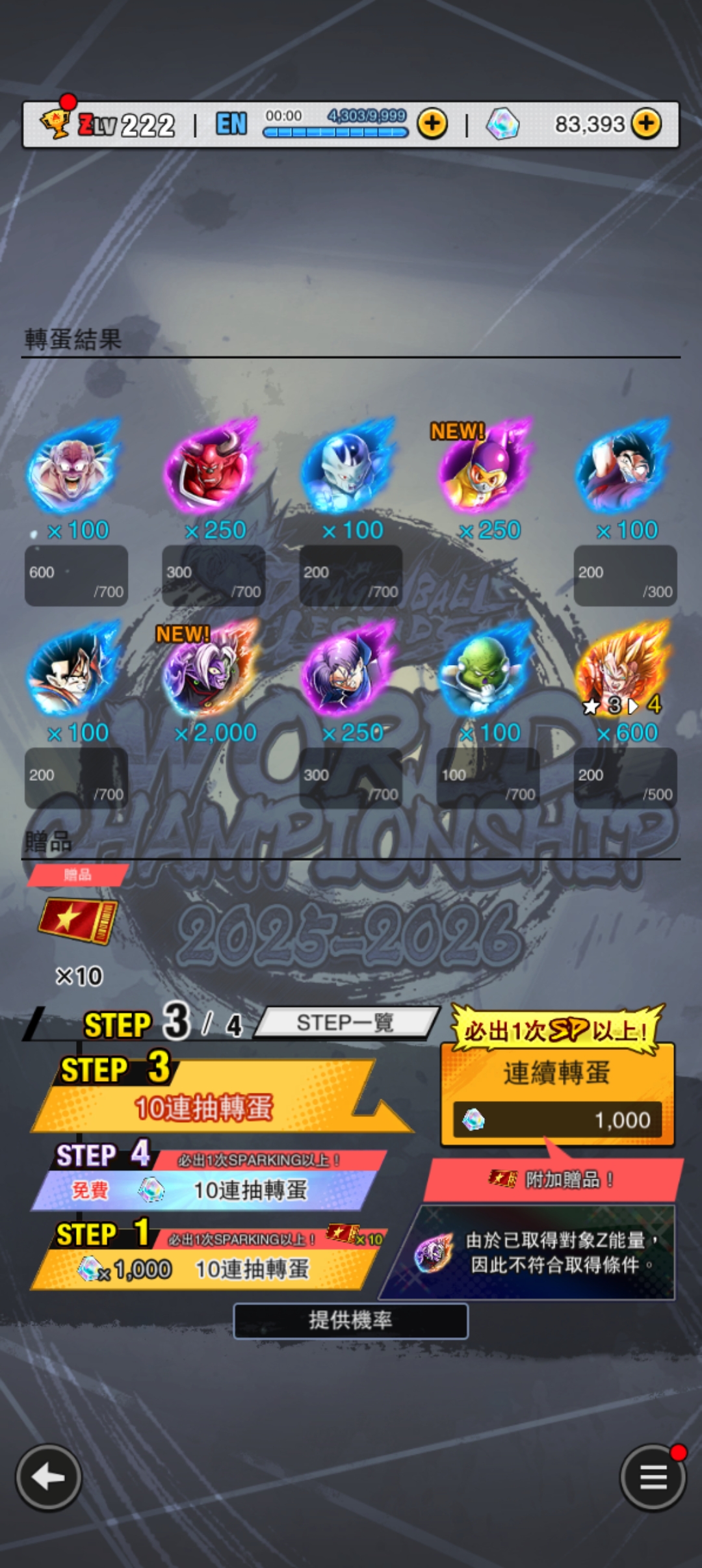
Task: Go back with the arrow button
Action: tap(49, 1477)
